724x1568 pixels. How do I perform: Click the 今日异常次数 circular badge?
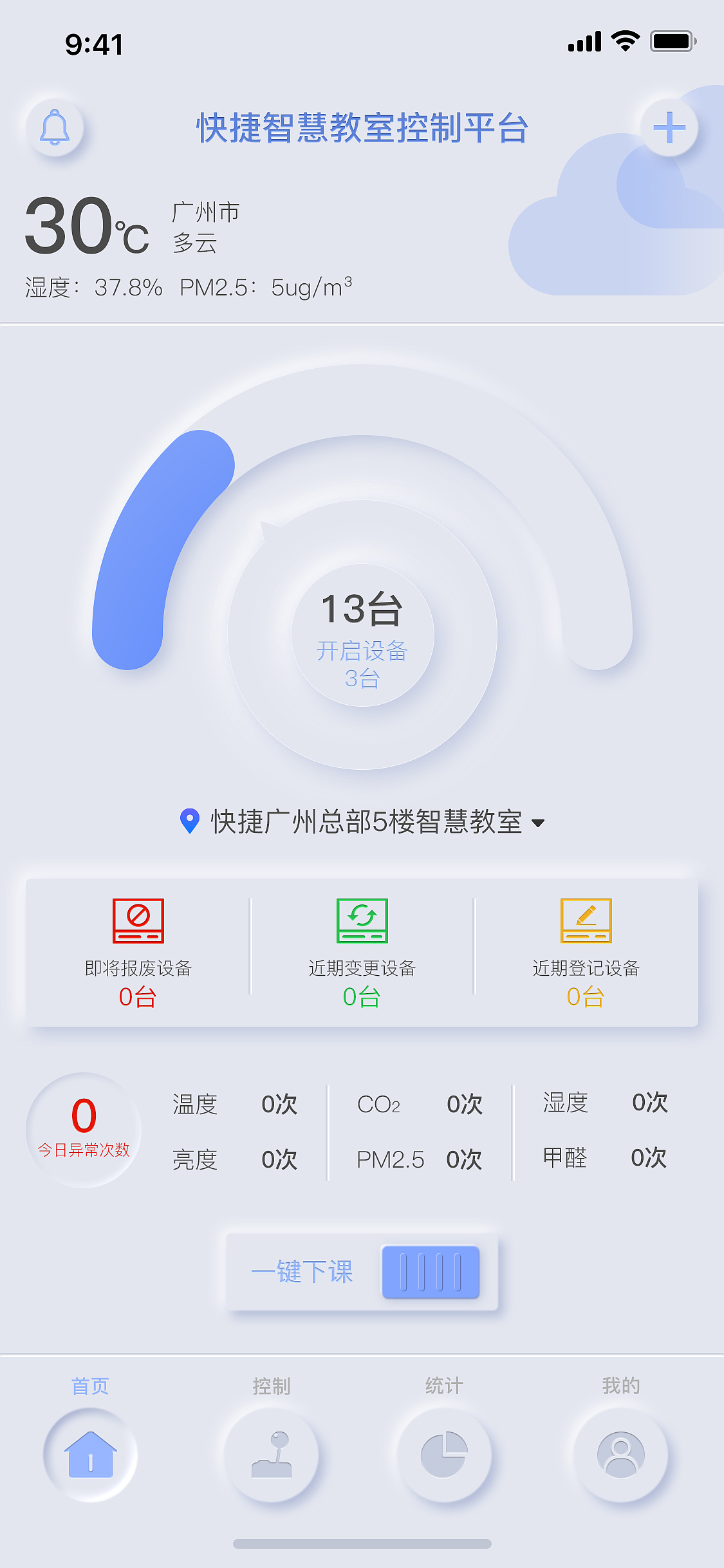(x=83, y=1128)
